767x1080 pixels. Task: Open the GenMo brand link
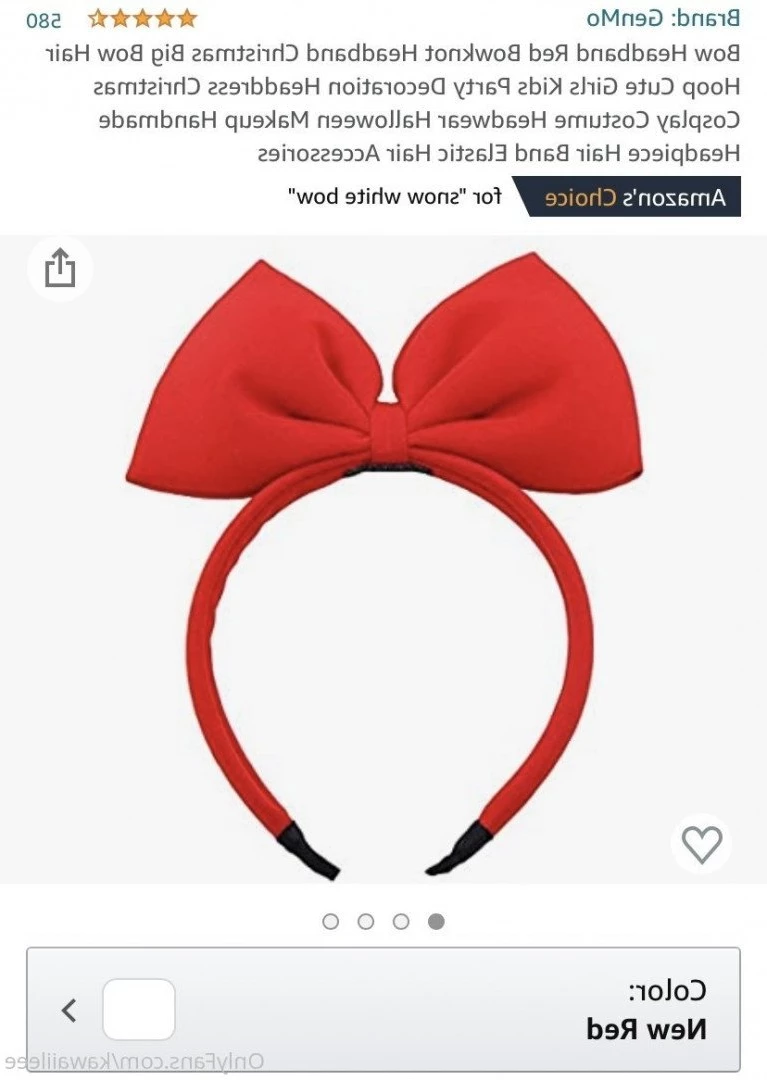(x=676, y=19)
